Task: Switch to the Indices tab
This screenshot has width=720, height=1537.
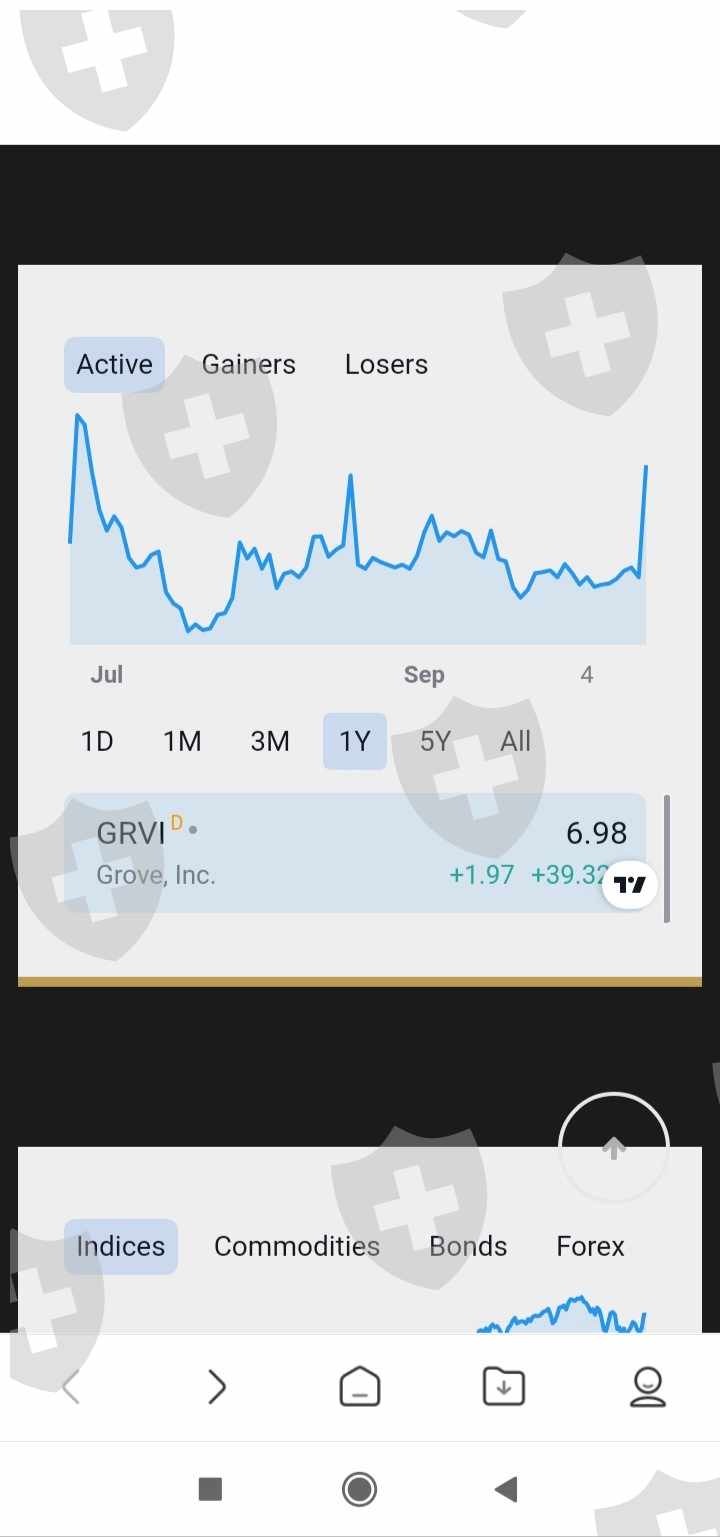Action: 121,1247
